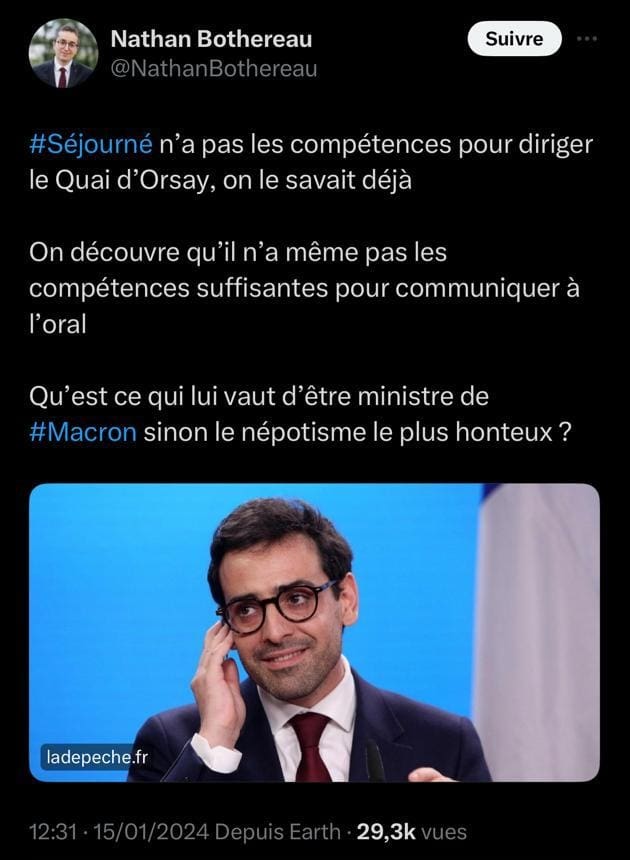
Task: Open the tweet's three-dot overflow menu
Action: 588,39
